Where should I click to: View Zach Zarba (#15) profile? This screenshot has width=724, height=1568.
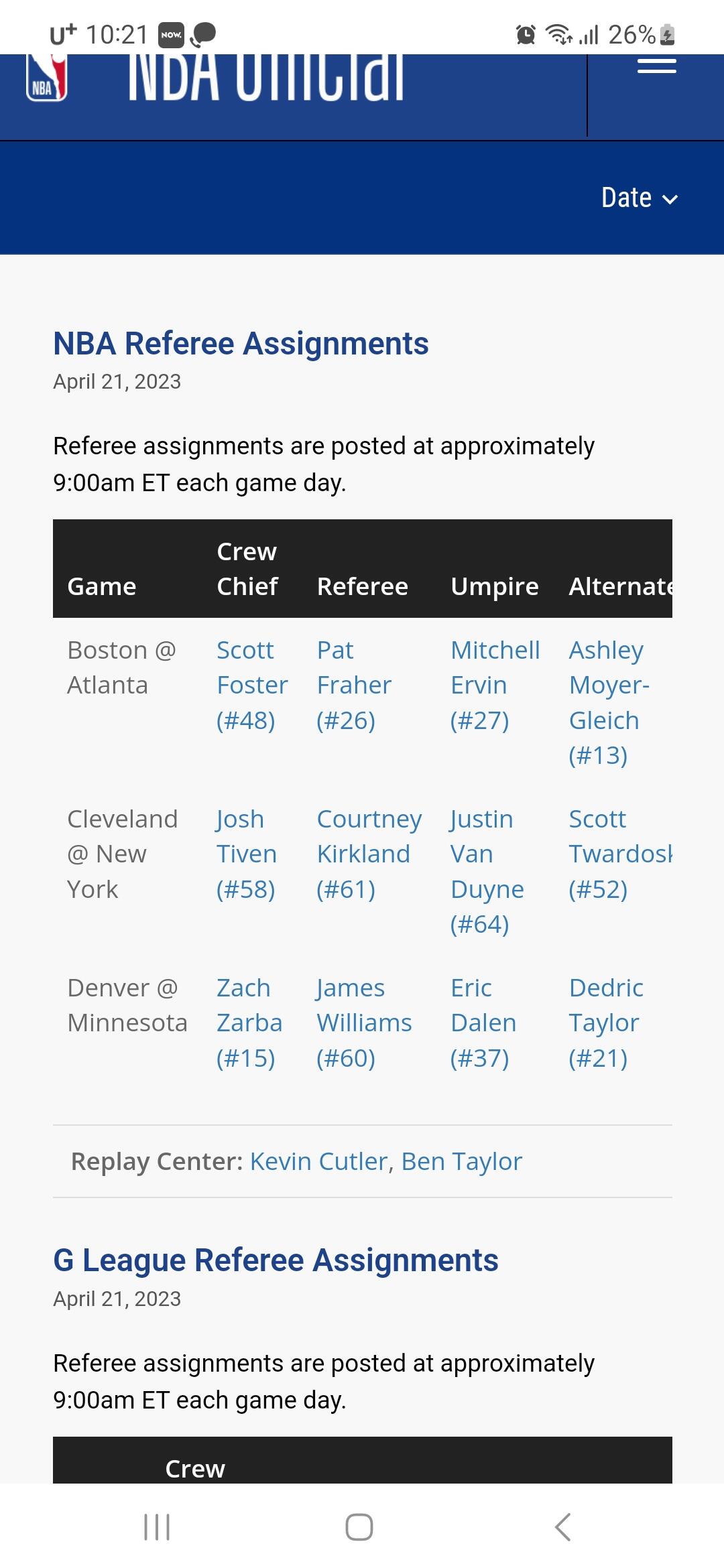[249, 1023]
